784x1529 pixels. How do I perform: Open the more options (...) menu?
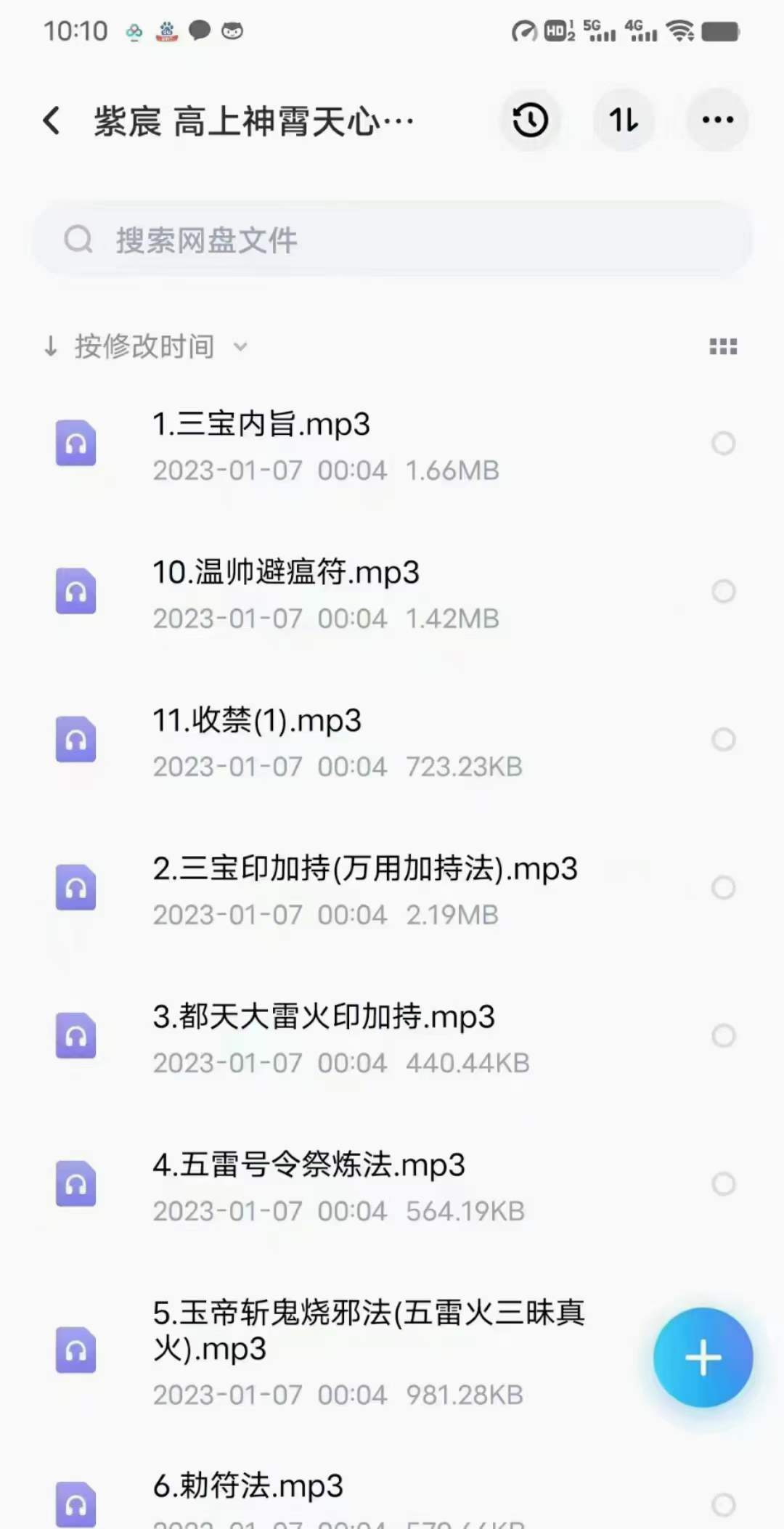717,121
